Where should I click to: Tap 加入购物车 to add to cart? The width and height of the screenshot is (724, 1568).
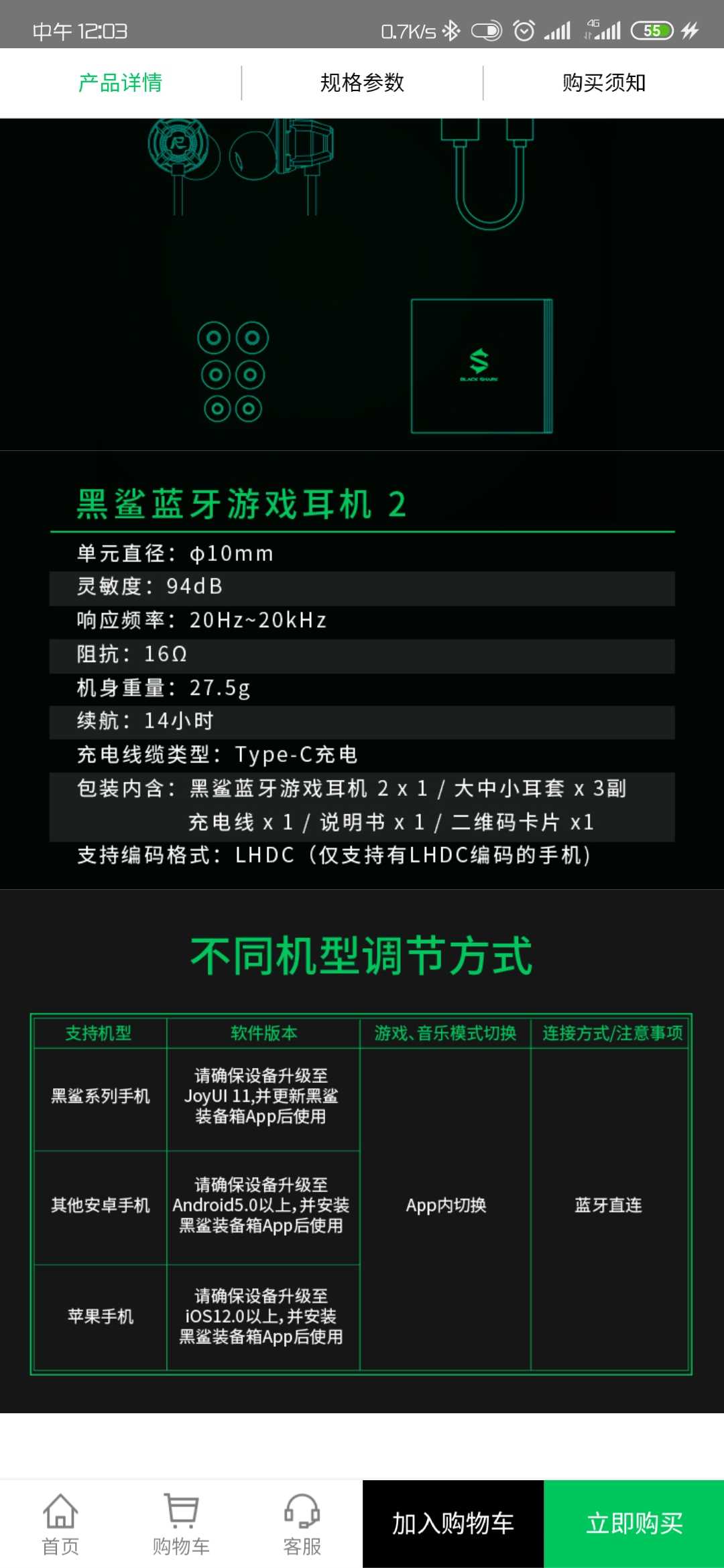point(453,1524)
